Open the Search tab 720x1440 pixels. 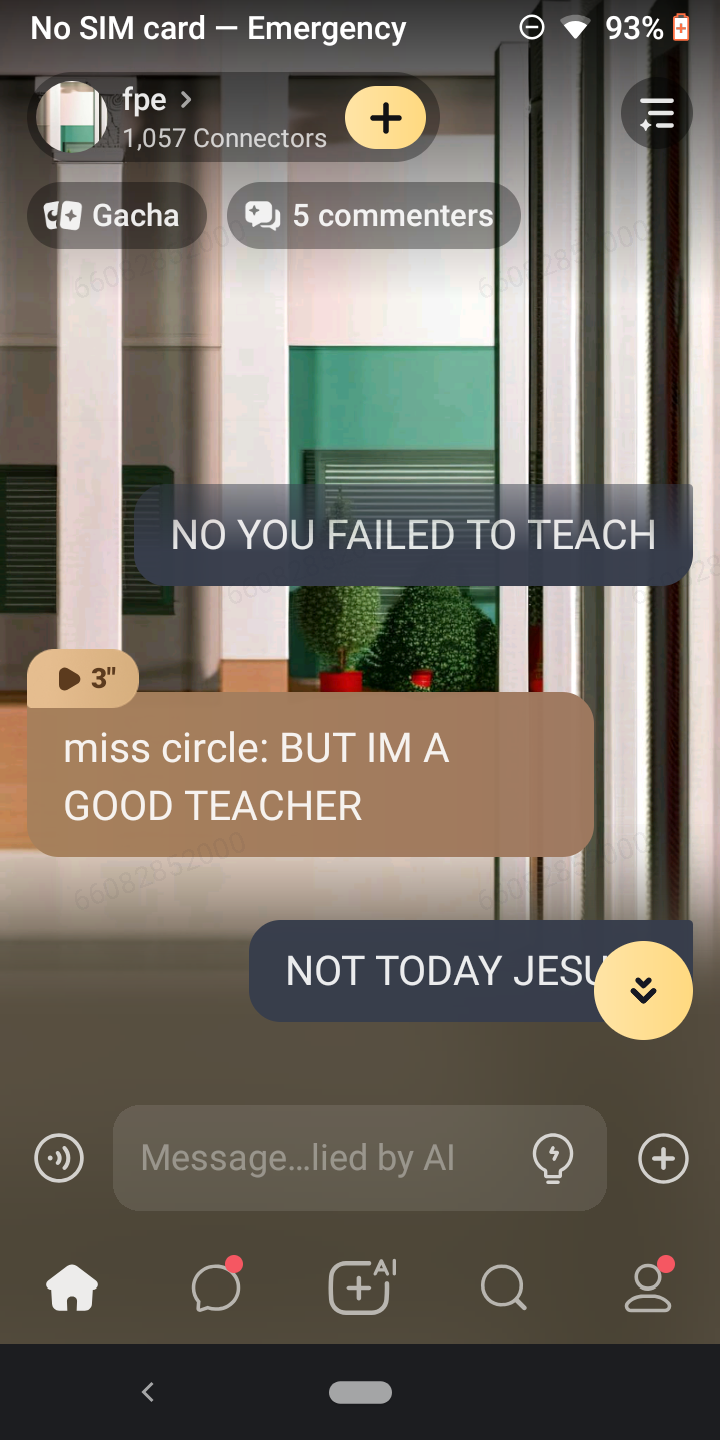point(503,1287)
